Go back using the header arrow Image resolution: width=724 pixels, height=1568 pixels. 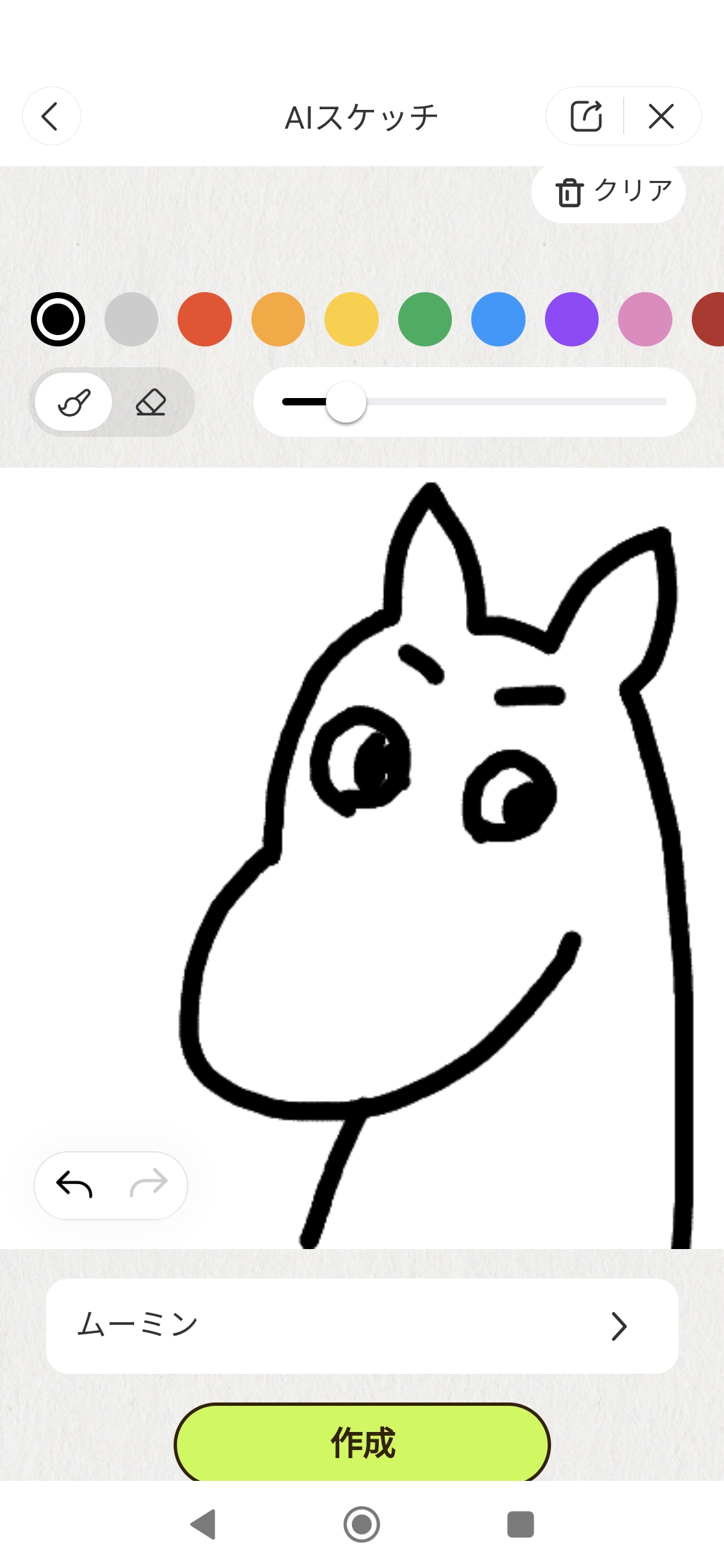coord(51,116)
